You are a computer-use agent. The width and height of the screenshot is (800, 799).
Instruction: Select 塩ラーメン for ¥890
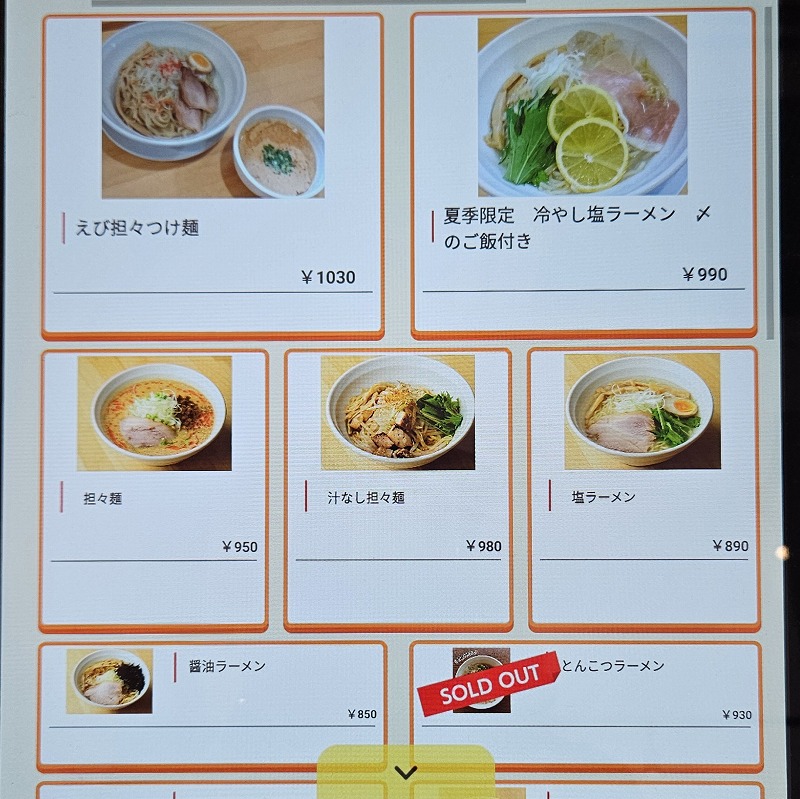(643, 490)
